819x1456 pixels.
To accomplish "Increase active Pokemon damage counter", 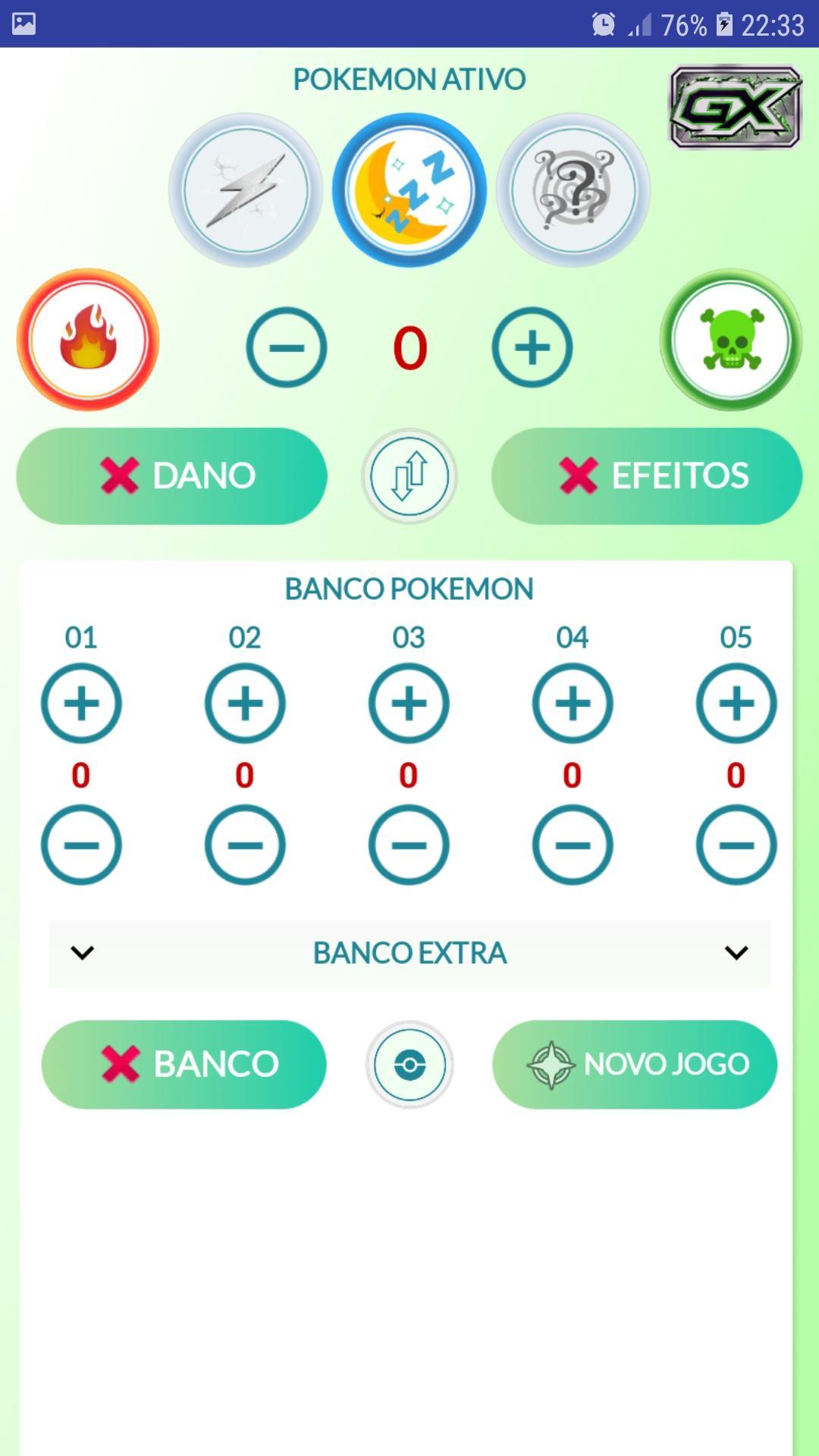I will pos(532,347).
